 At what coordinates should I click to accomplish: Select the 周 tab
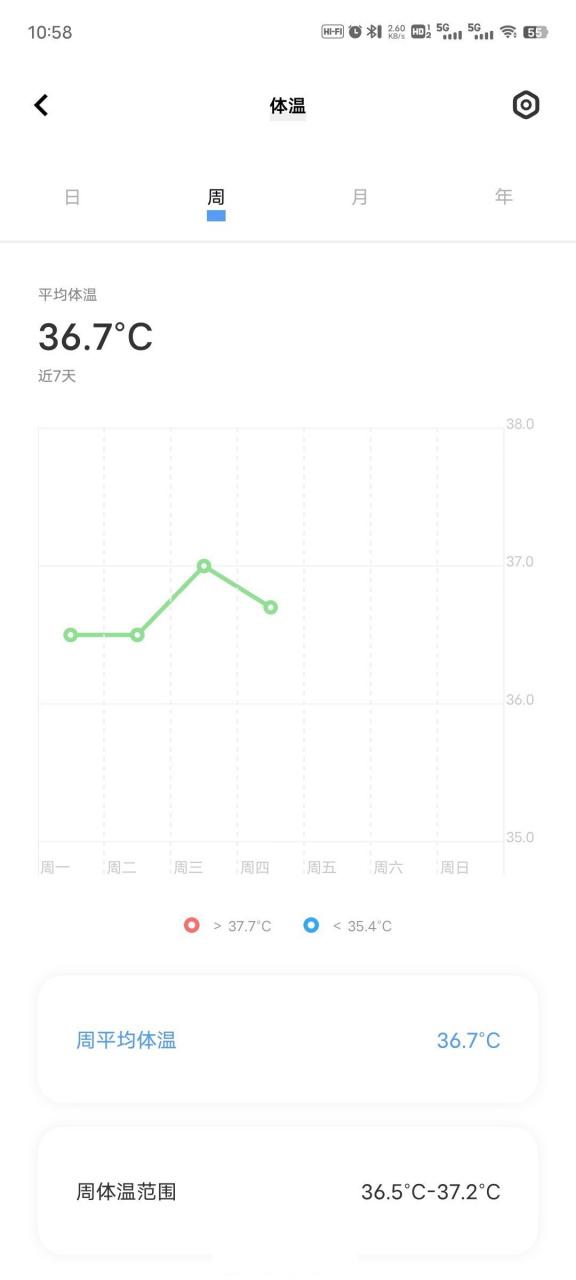(x=216, y=197)
